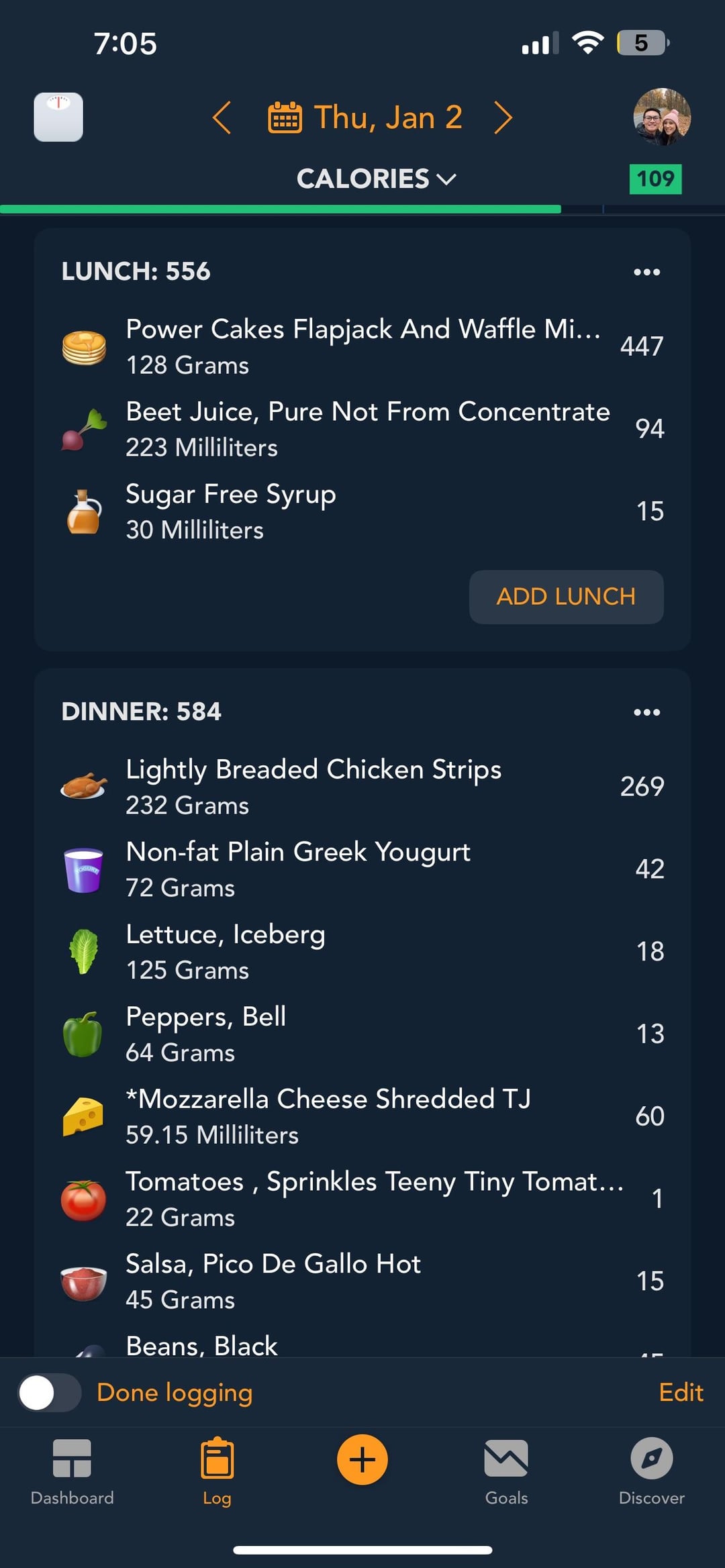This screenshot has height=1568, width=725.
Task: Tap the orange plus button to add
Action: 362,1460
